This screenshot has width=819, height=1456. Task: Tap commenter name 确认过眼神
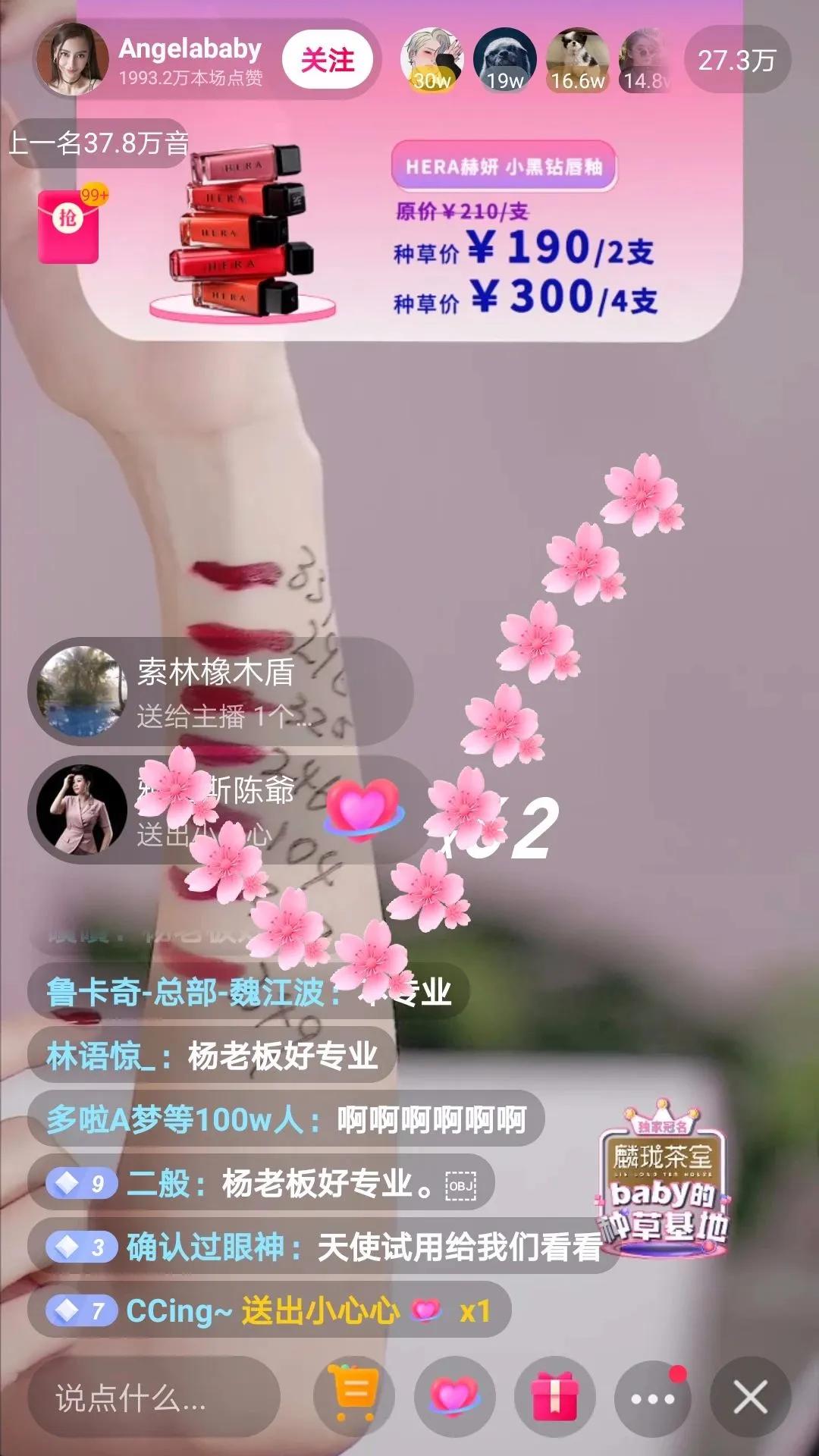click(205, 1247)
